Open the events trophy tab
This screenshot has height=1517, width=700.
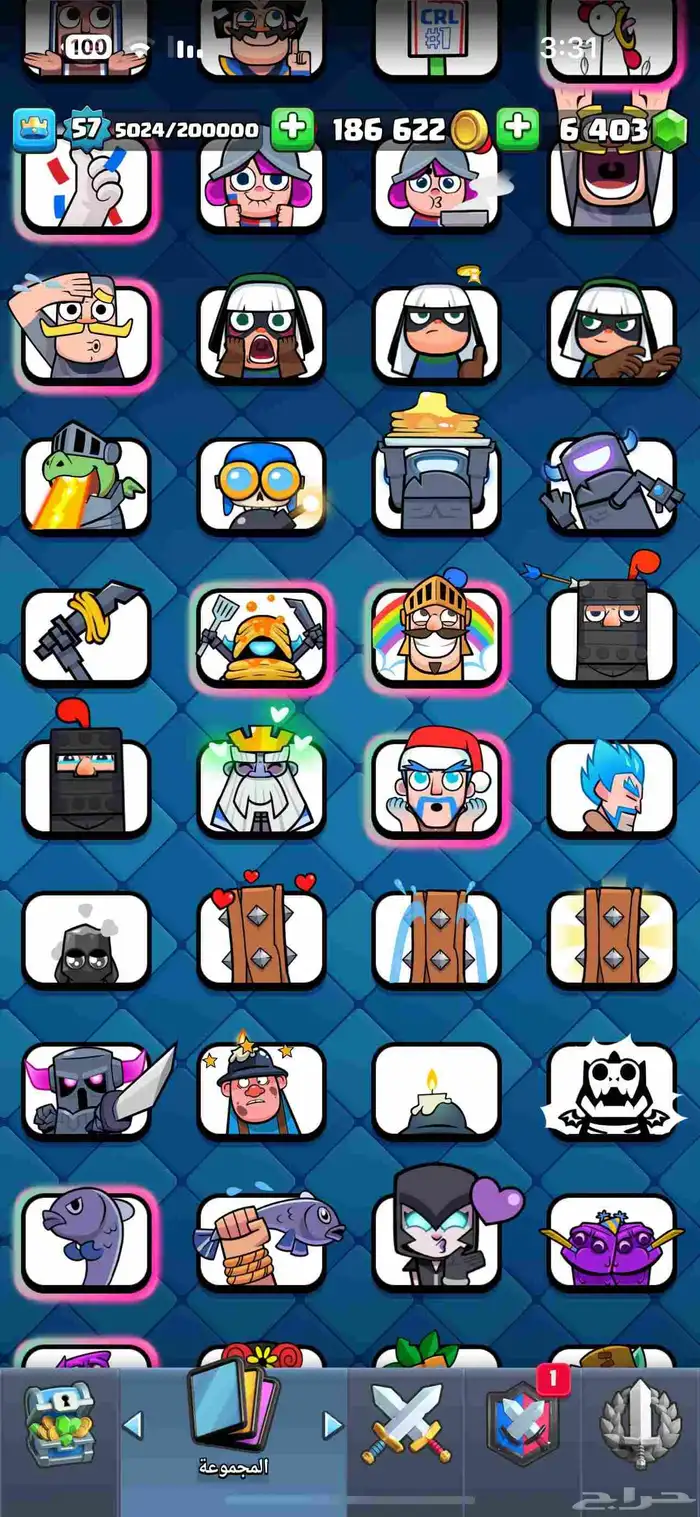(x=640, y=1426)
